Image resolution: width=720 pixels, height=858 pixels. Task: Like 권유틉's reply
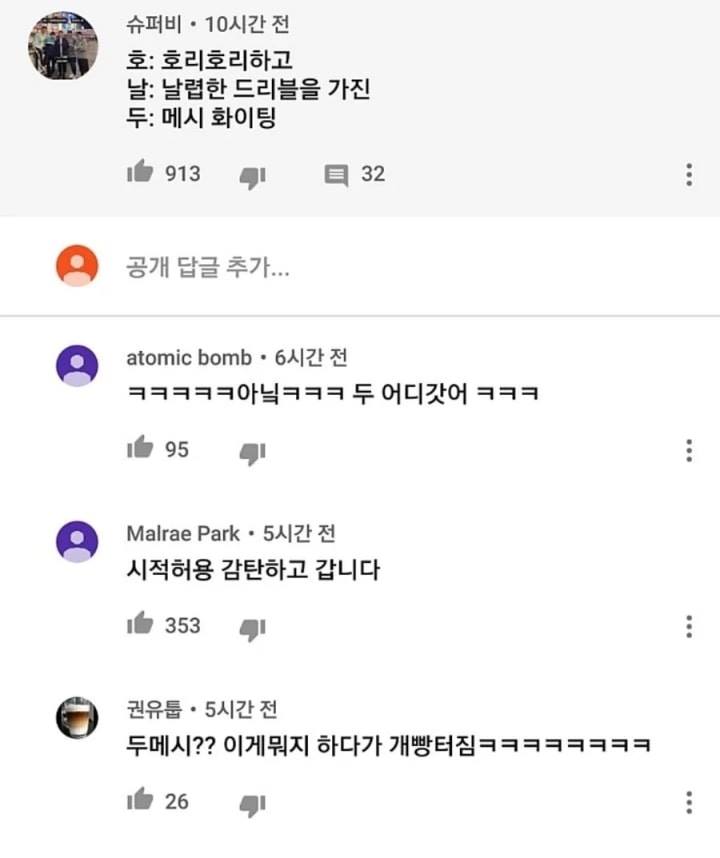pyautogui.click(x=140, y=800)
